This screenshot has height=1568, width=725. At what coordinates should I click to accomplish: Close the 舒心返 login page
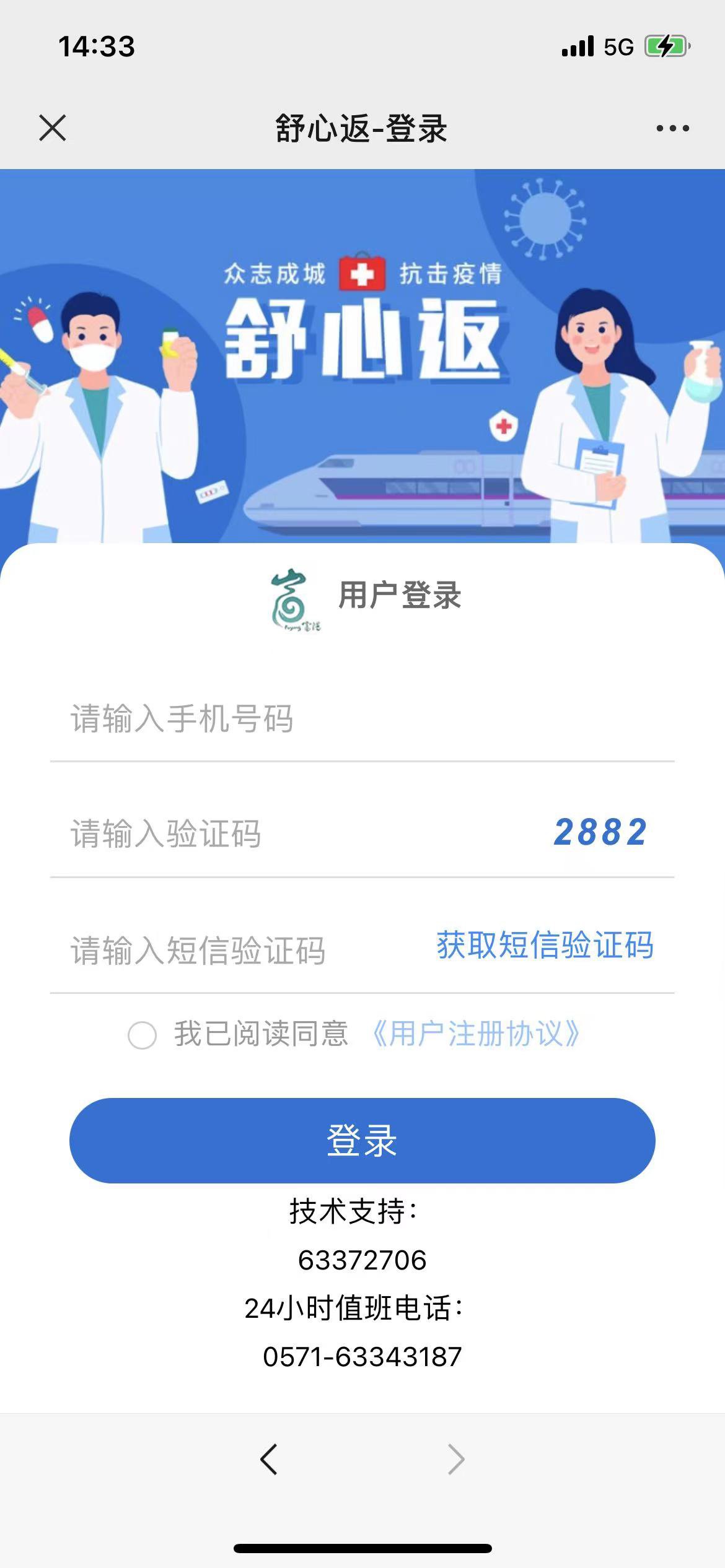tap(53, 128)
